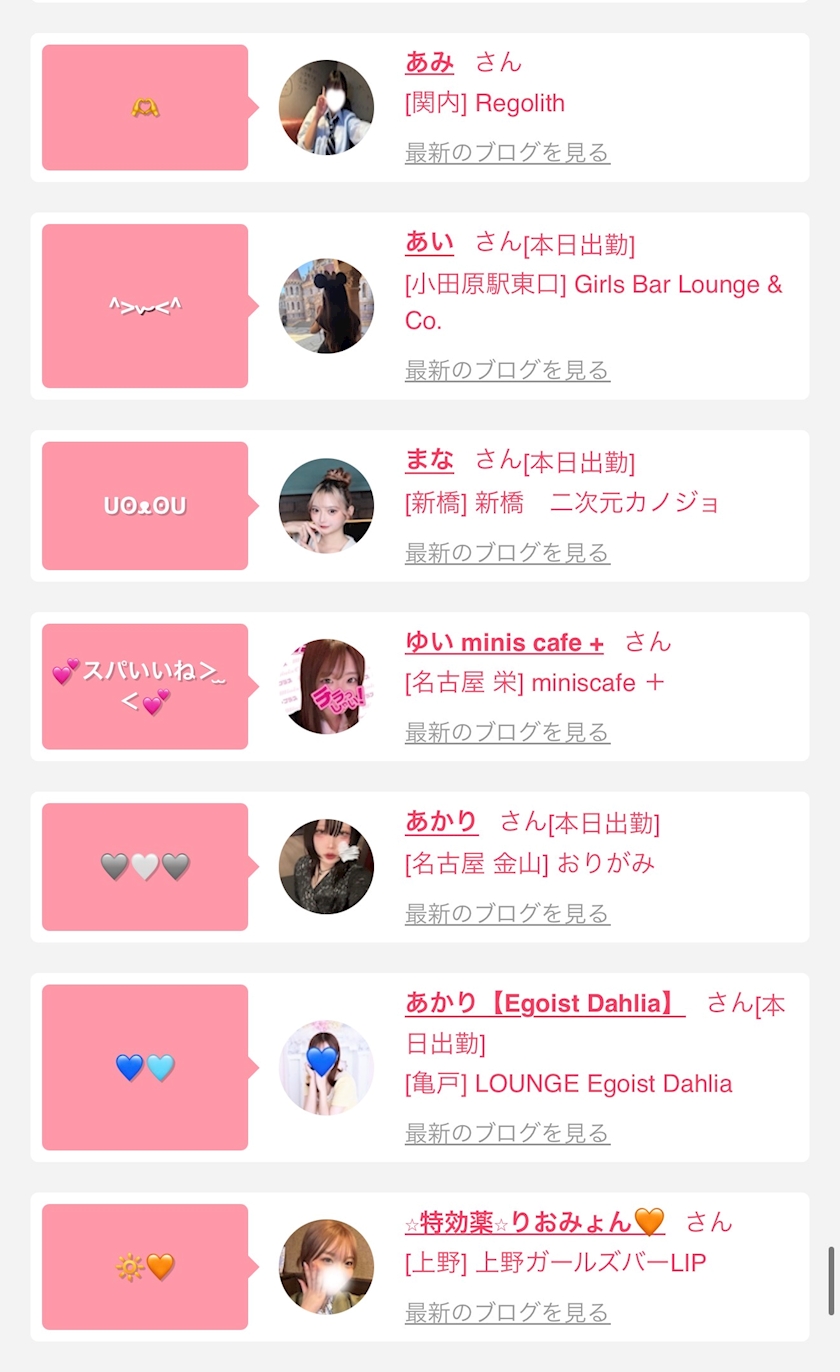Open あかり【Egoist Dahlia】 profile link

[545, 1003]
